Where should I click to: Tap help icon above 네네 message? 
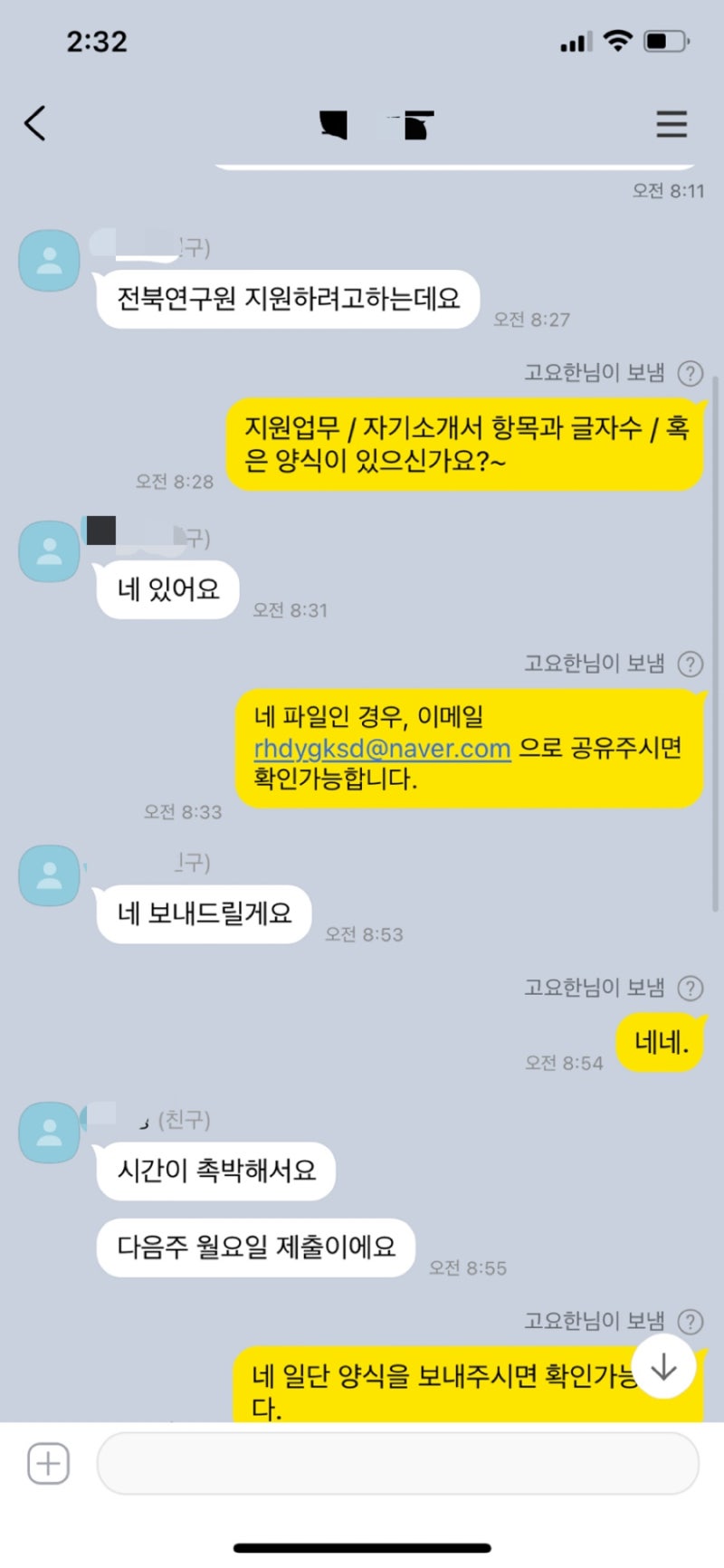pyautogui.click(x=691, y=988)
